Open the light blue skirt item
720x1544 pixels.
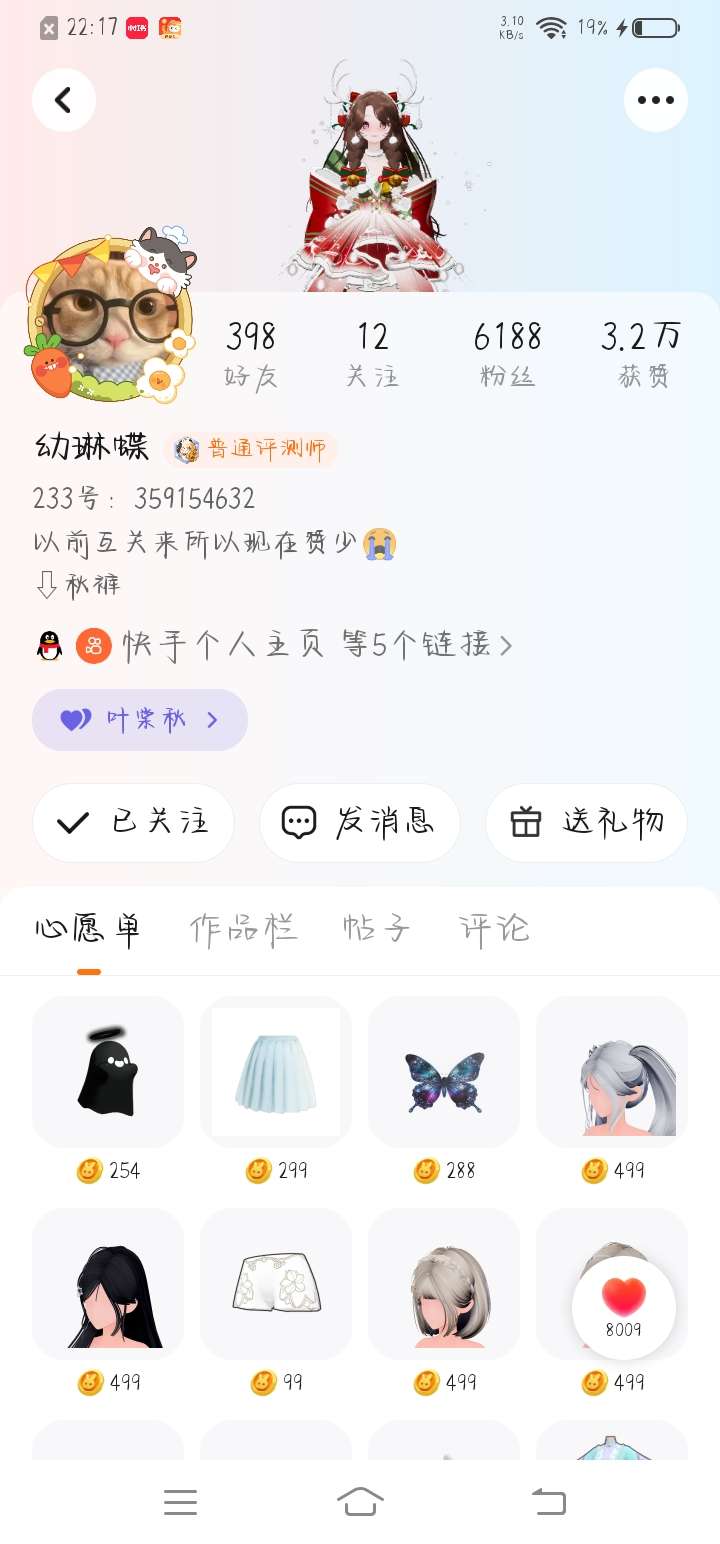(x=276, y=1072)
